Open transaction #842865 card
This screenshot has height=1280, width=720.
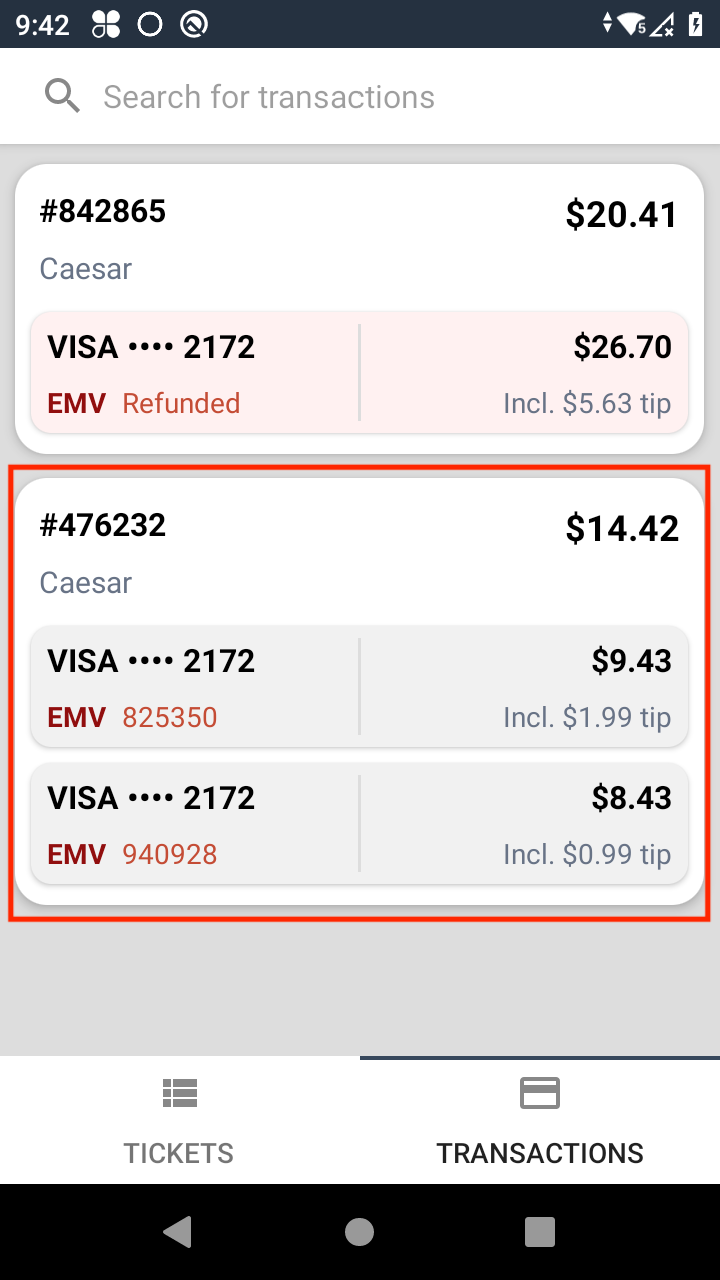pos(360,309)
